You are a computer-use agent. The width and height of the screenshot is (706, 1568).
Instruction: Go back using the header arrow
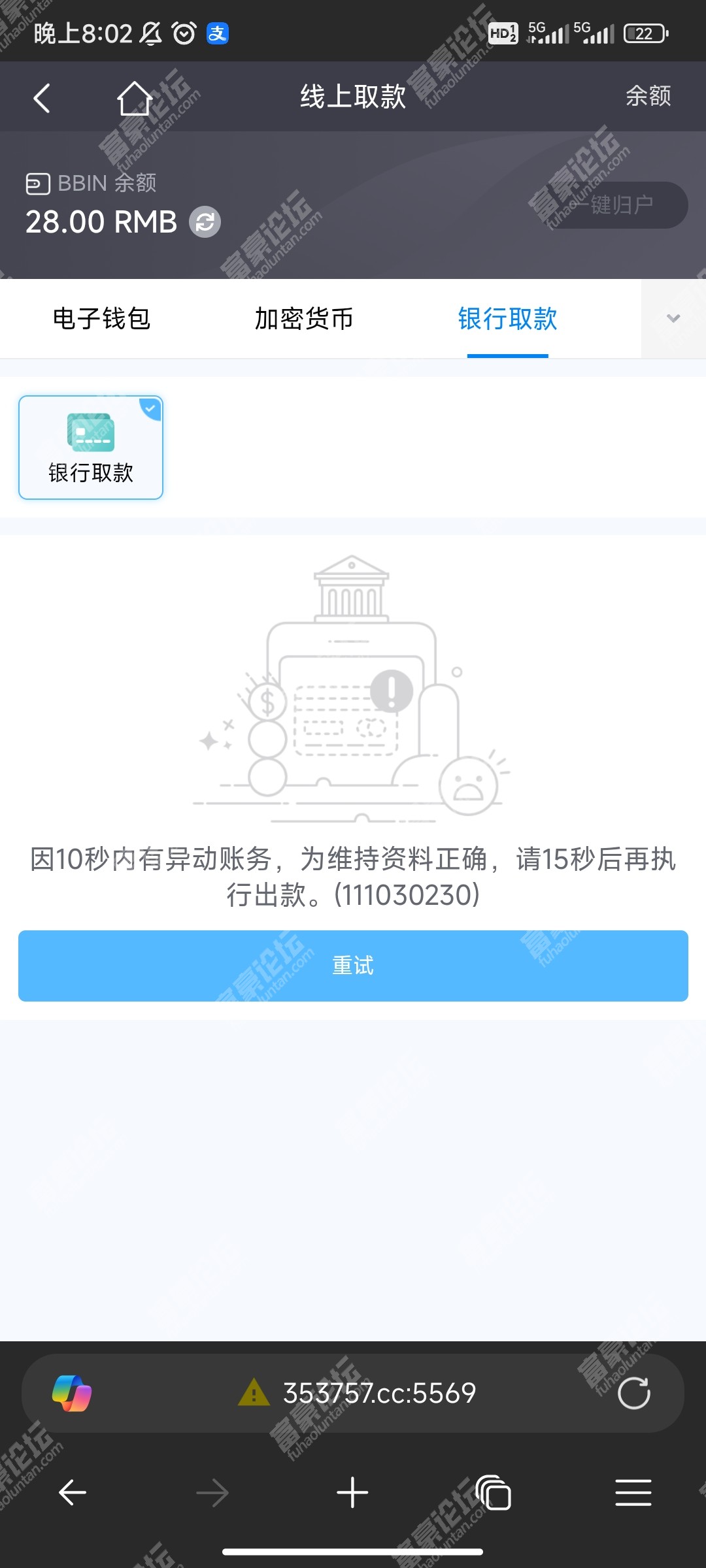tap(42, 99)
